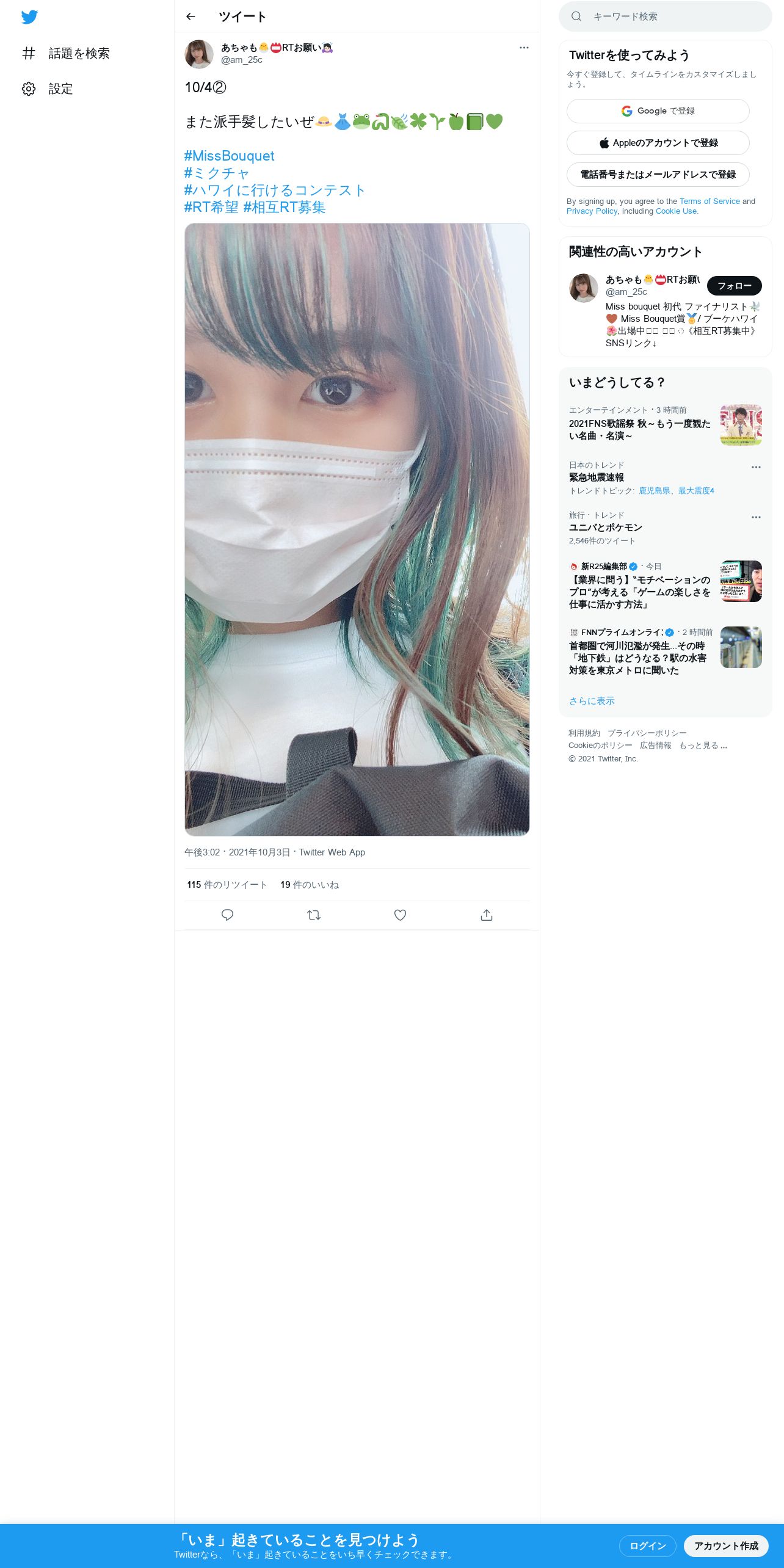Focus the キーワード検索 search box

(666, 16)
